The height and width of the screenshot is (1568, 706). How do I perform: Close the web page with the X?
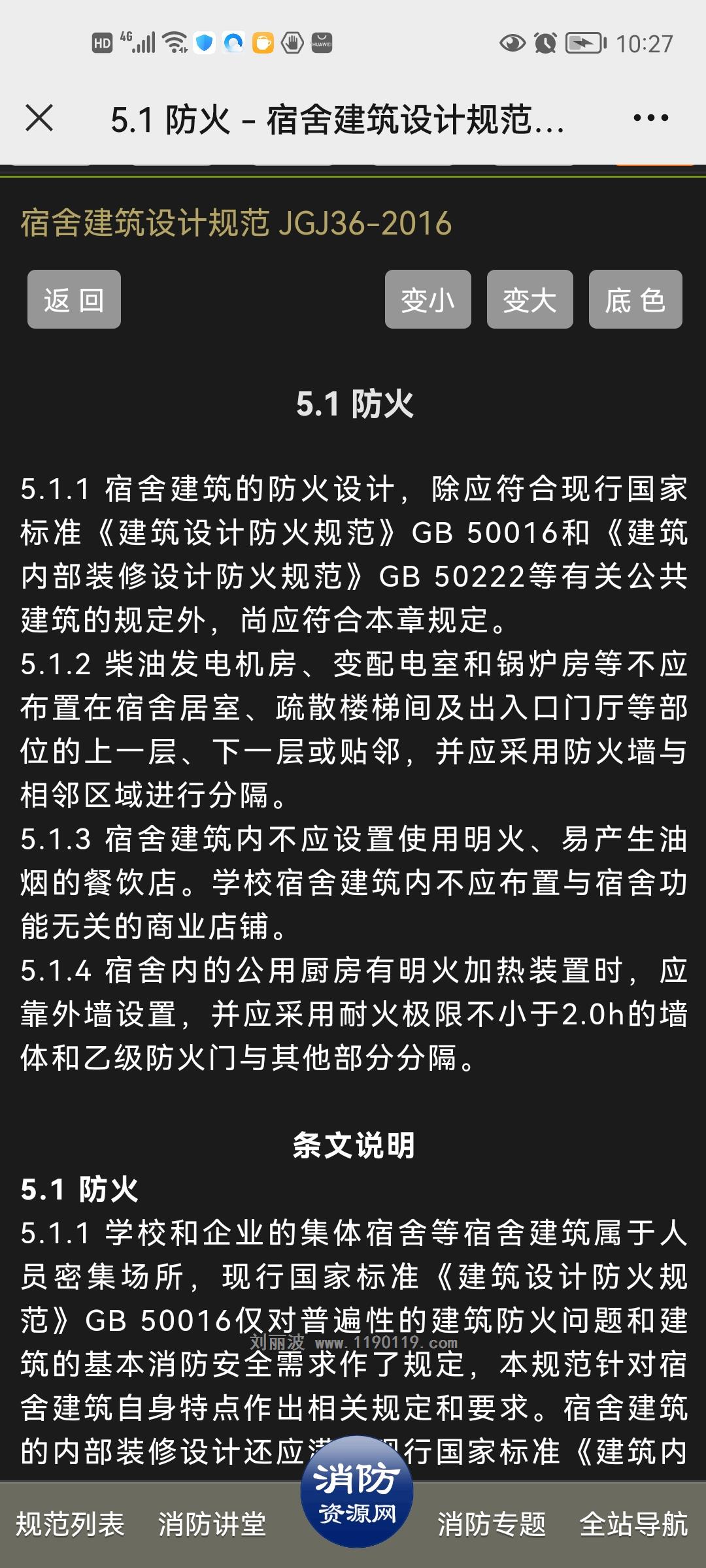click(x=39, y=118)
